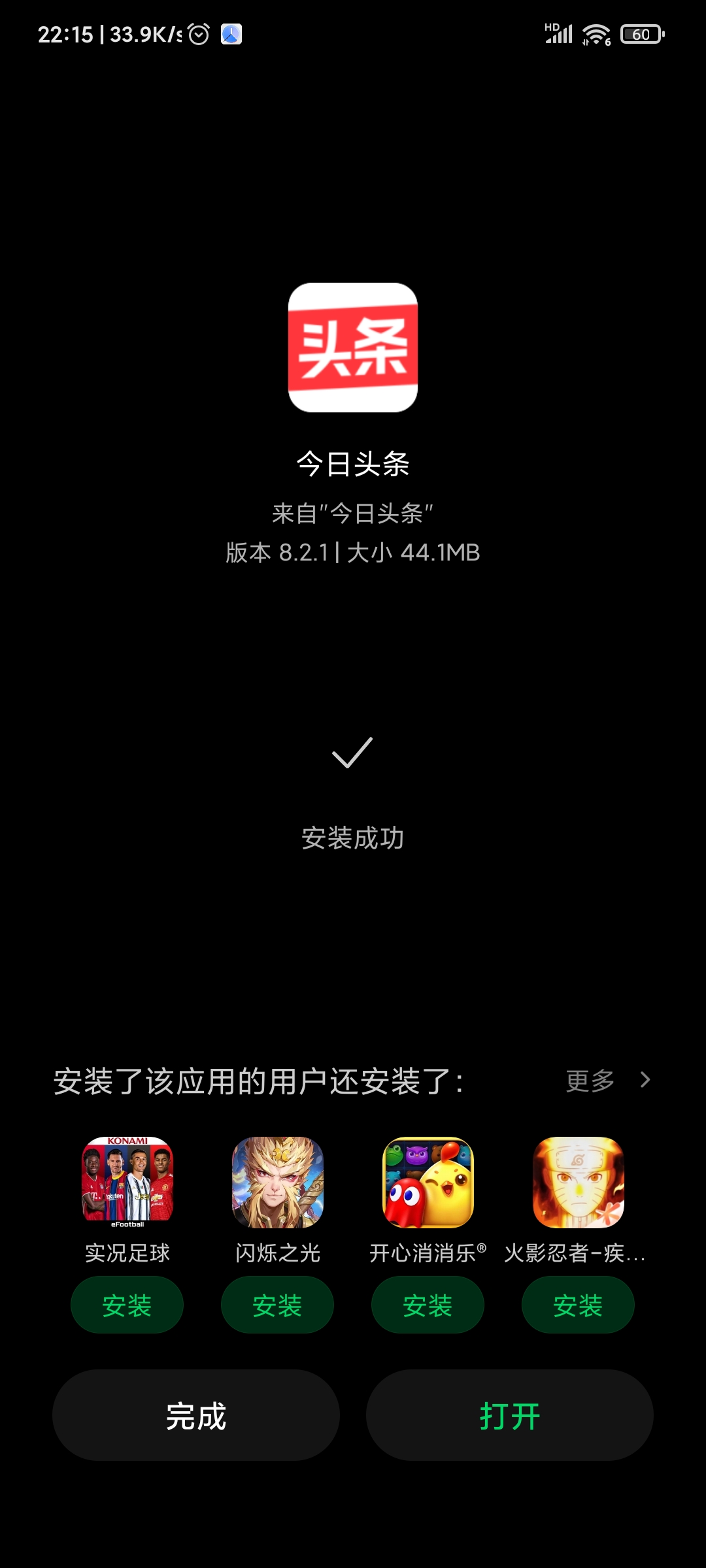Install 实况足球
This screenshot has height=1568, width=706.
127,1305
